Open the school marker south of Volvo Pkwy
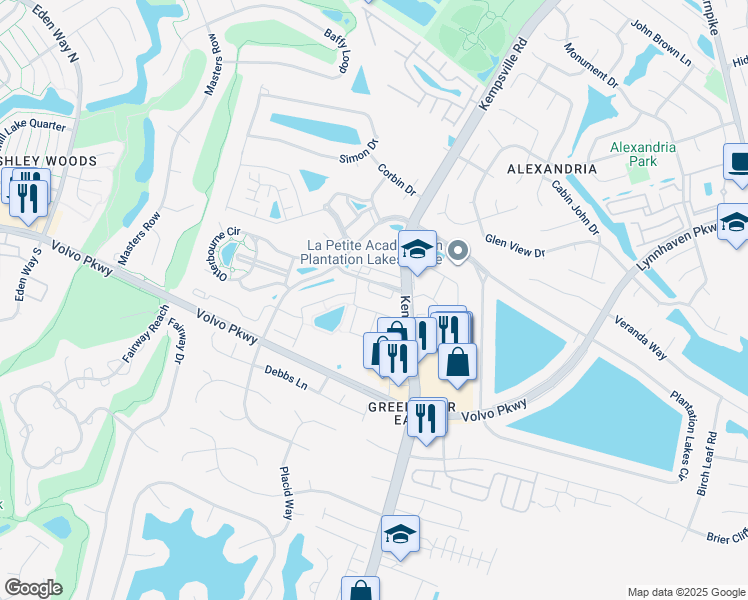This screenshot has width=748, height=600. click(400, 535)
